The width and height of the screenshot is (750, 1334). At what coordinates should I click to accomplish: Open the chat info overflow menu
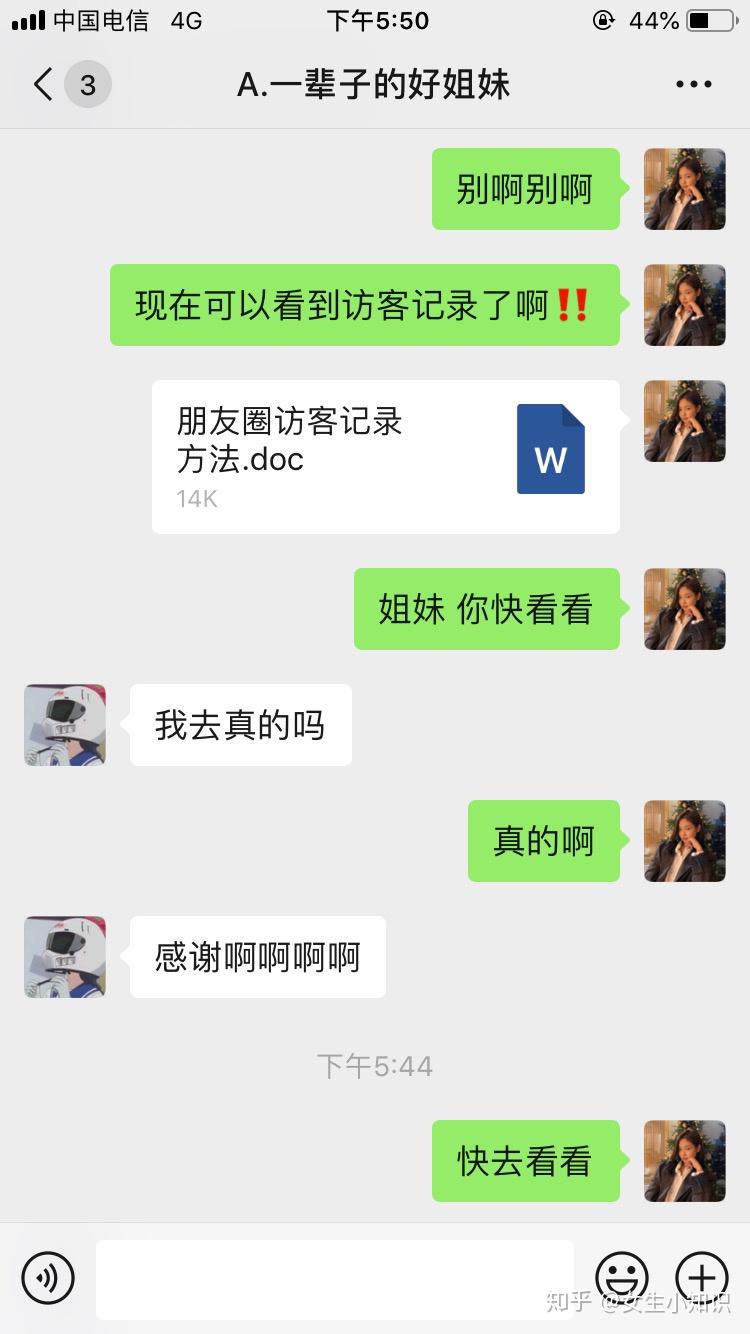693,85
